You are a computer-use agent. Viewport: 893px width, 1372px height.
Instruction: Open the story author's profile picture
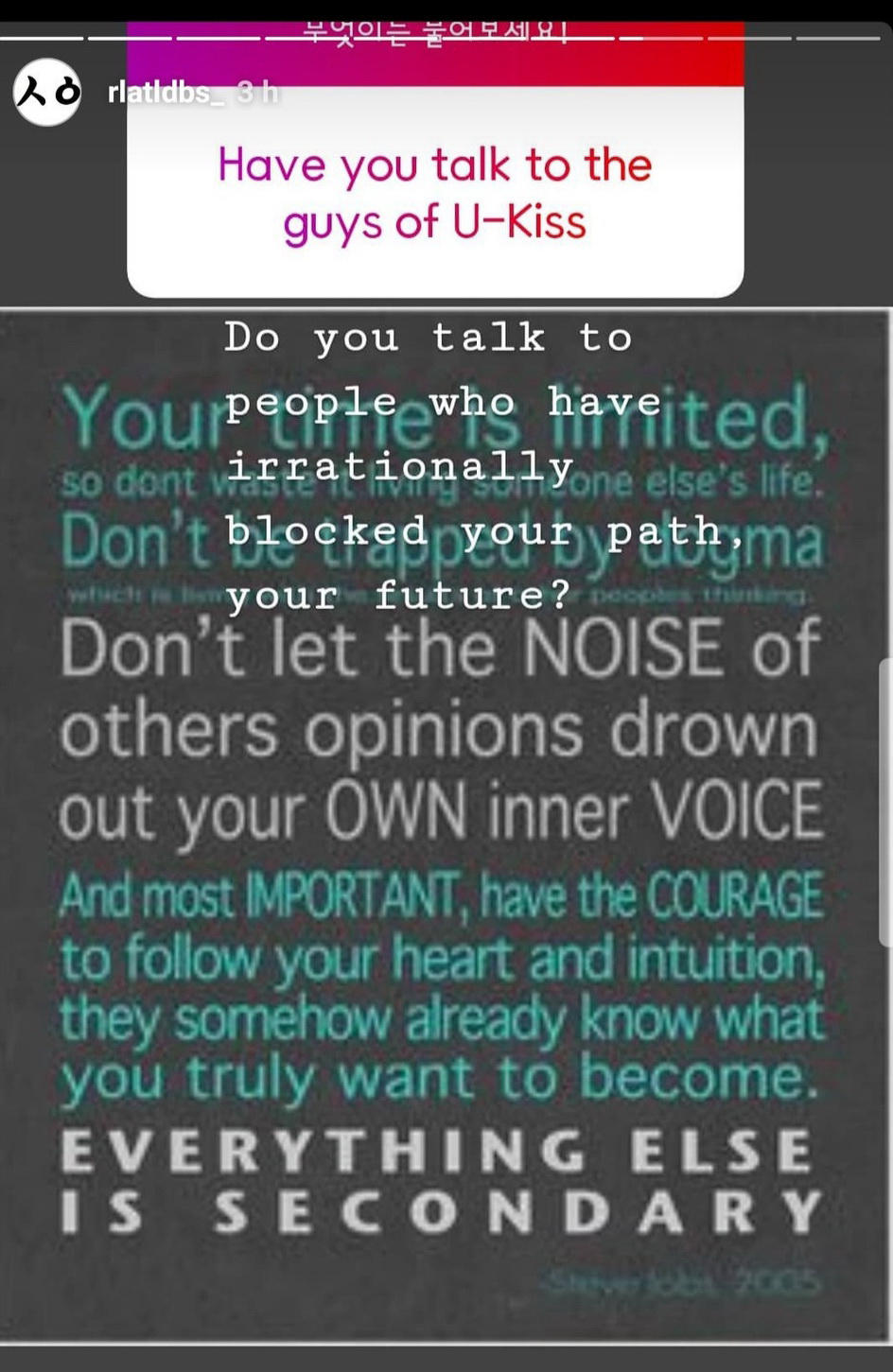(47, 93)
